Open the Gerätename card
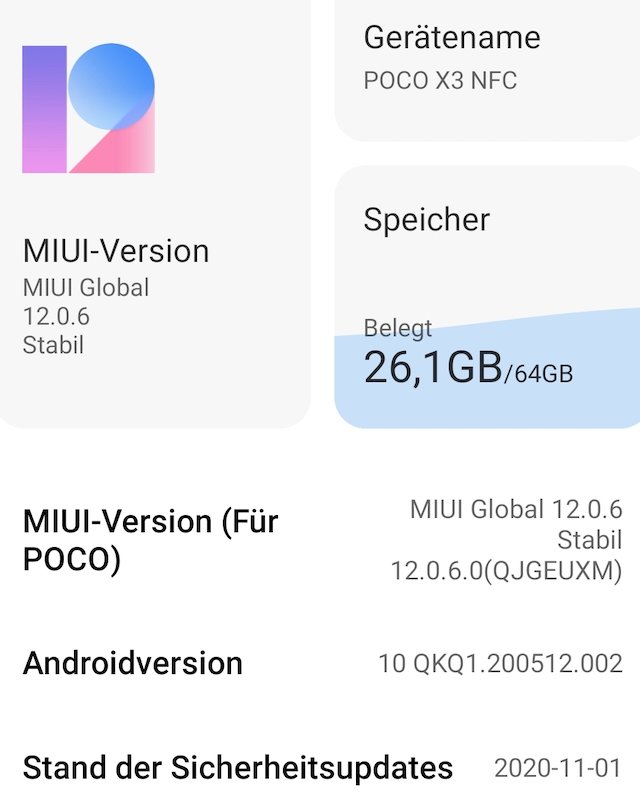Image resolution: width=640 pixels, height=803 pixels. [x=487, y=65]
